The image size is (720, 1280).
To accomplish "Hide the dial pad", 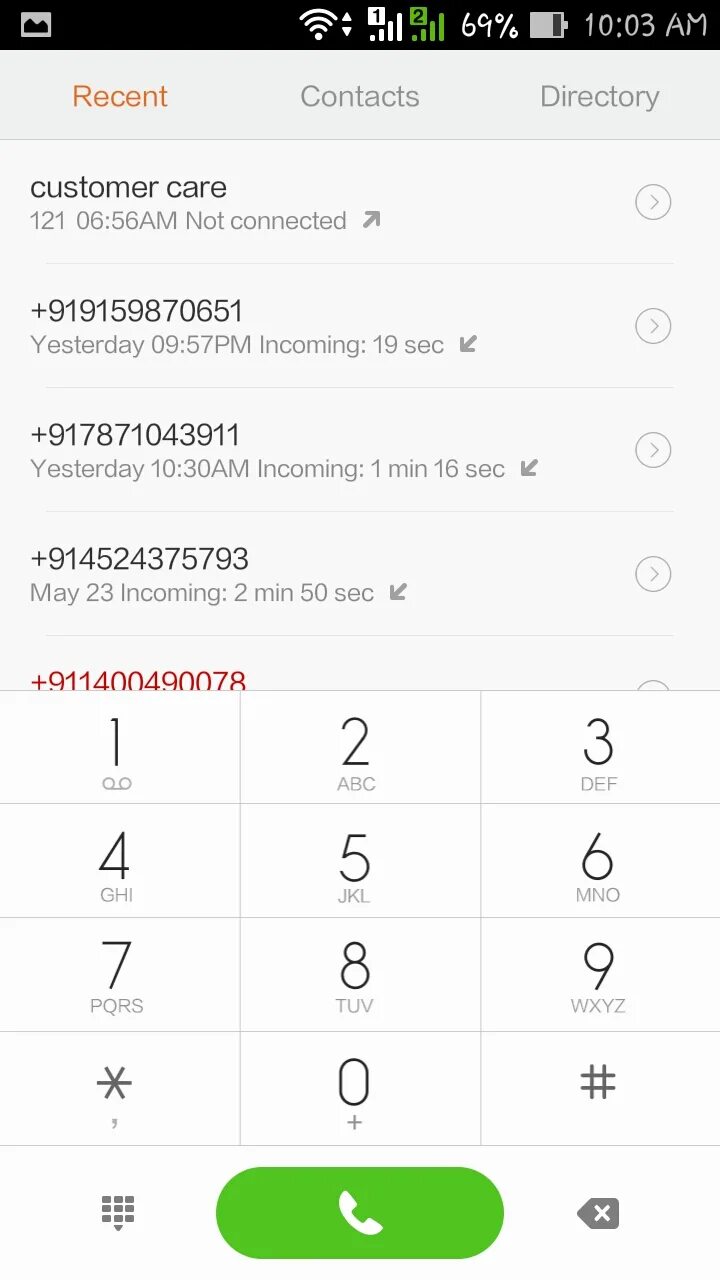I will (x=118, y=1212).
